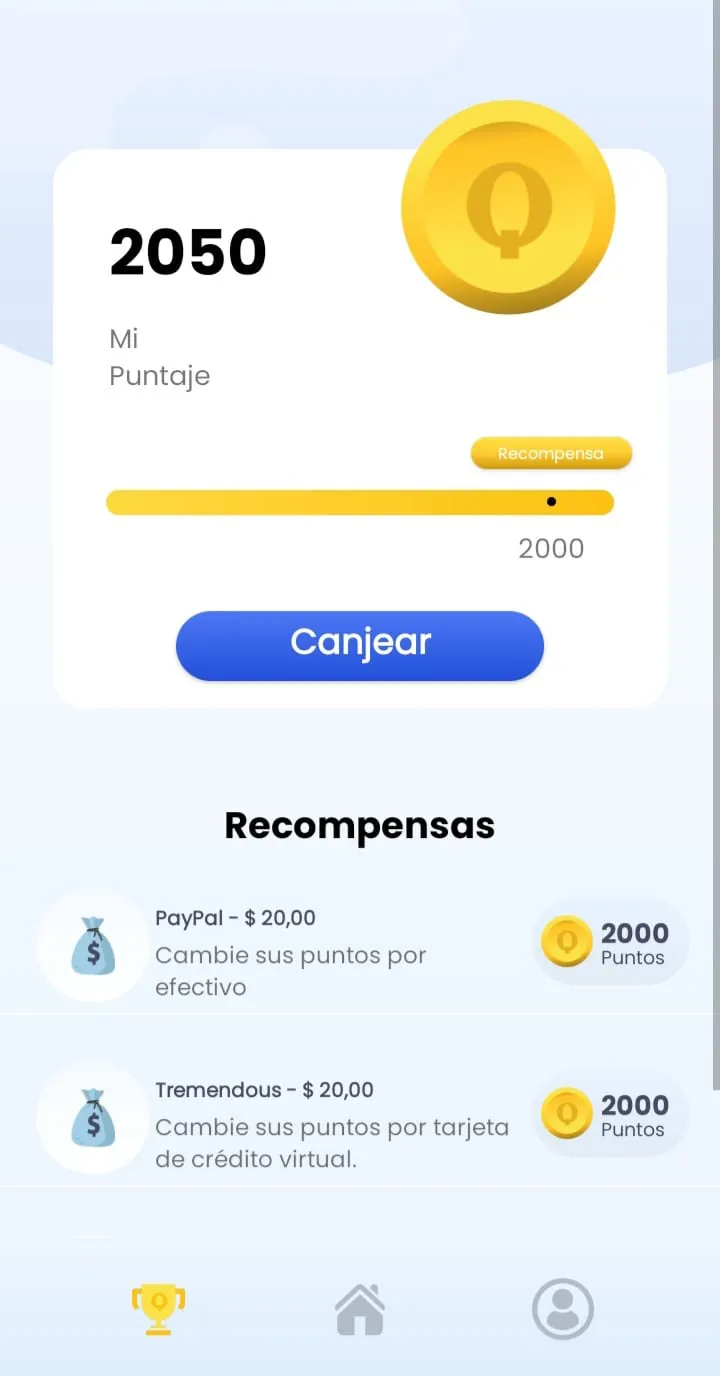The image size is (720, 1376).
Task: Click the large gold Q coin
Action: click(508, 205)
